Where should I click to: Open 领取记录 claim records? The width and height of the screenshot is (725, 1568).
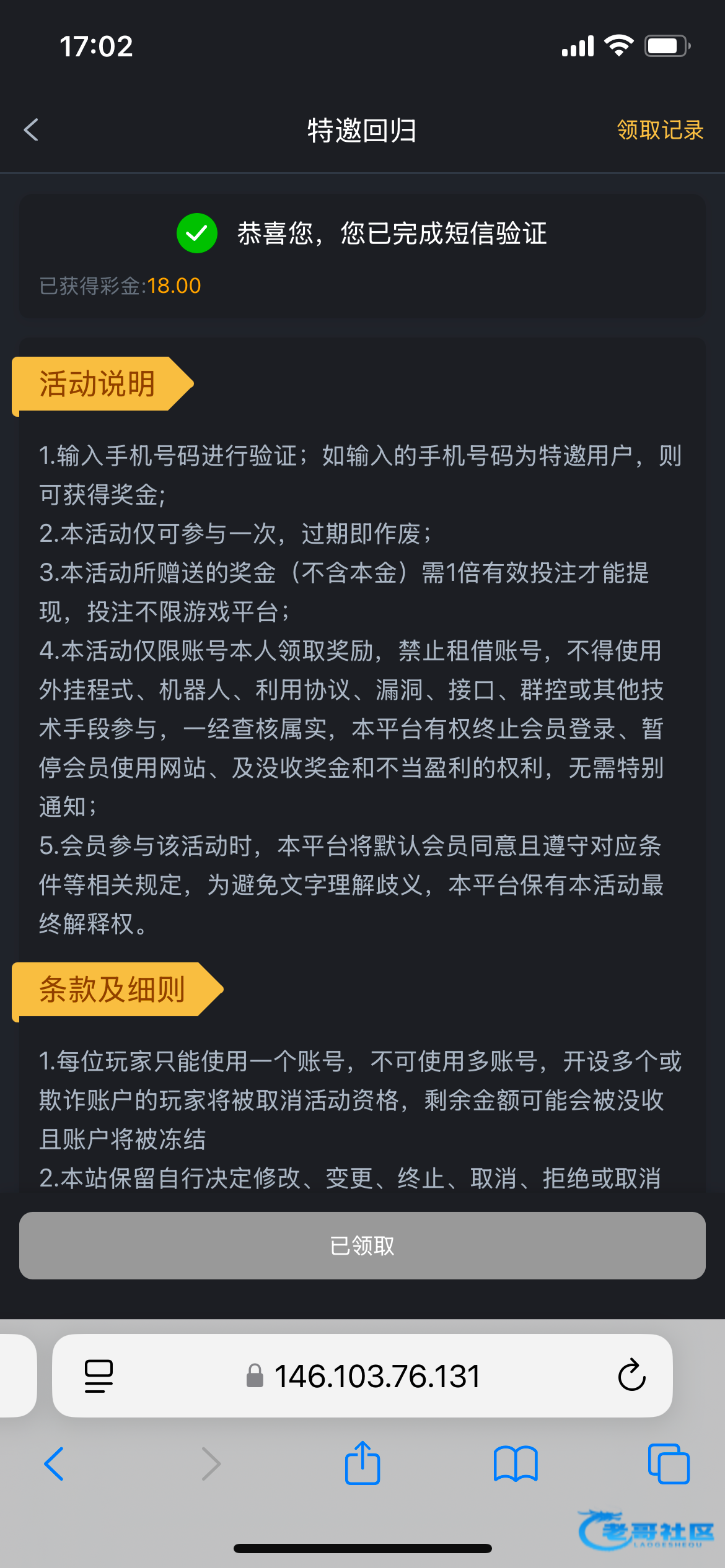(x=659, y=130)
